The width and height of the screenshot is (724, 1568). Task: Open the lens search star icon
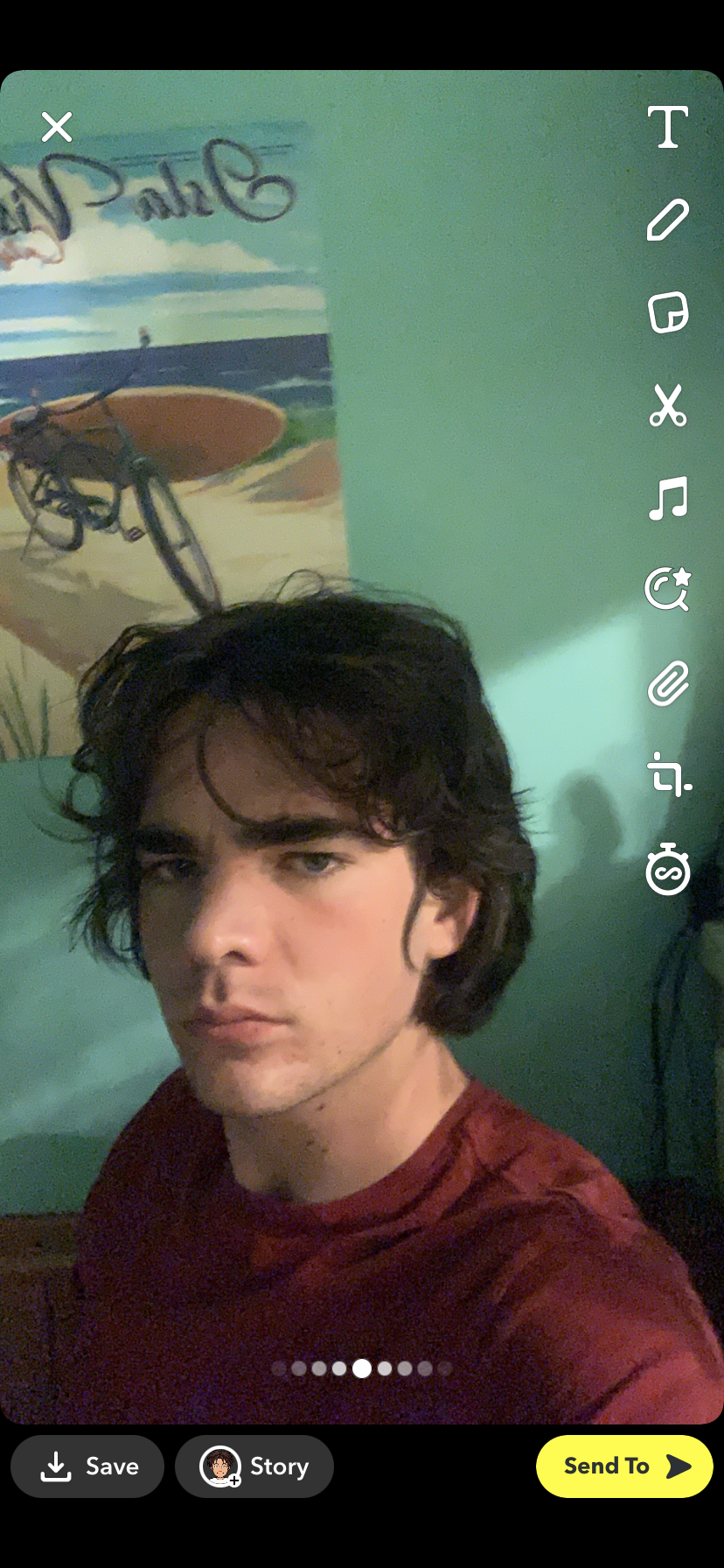pyautogui.click(x=668, y=589)
